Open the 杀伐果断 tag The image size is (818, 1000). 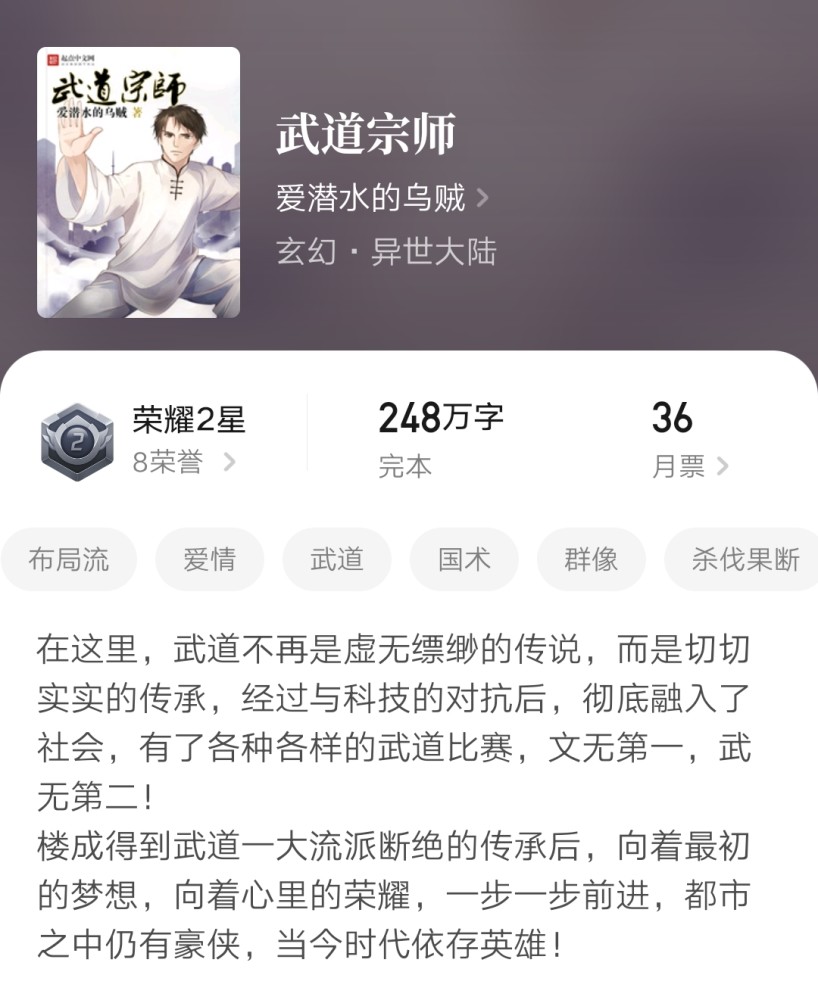744,559
